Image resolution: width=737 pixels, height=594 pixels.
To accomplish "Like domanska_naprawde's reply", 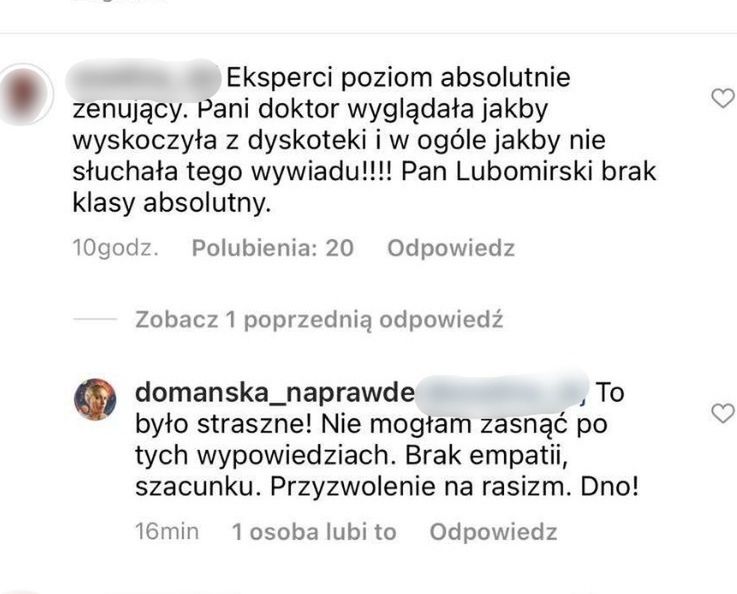I will tap(721, 413).
